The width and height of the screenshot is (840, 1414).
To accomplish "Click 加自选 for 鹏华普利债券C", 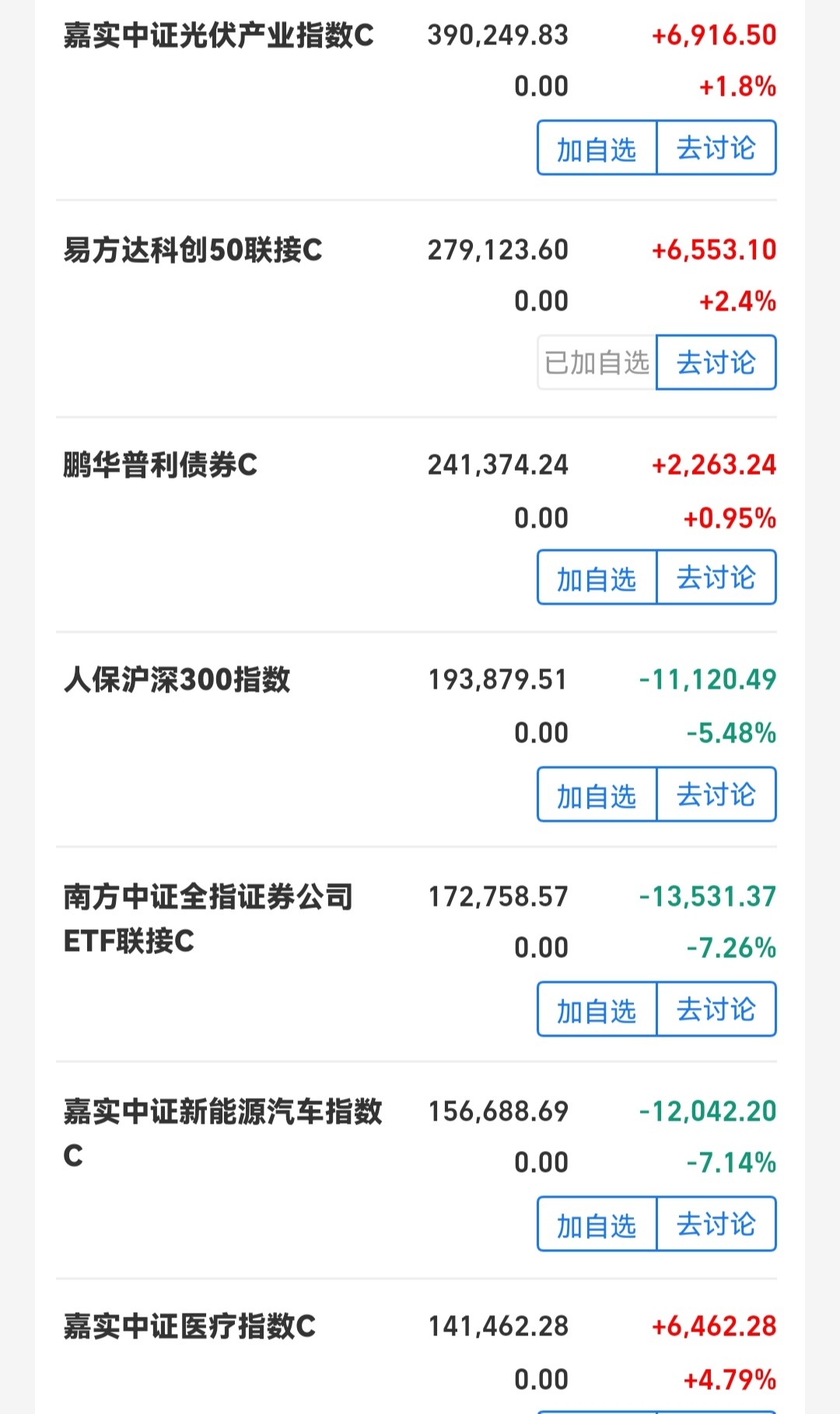I will [596, 577].
